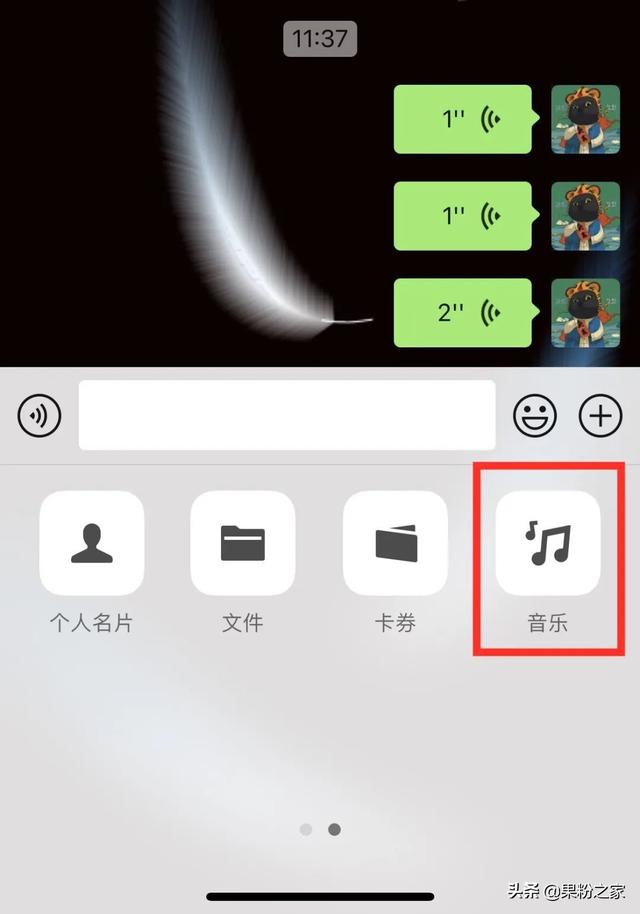Open 卡券 coupons option

click(395, 544)
